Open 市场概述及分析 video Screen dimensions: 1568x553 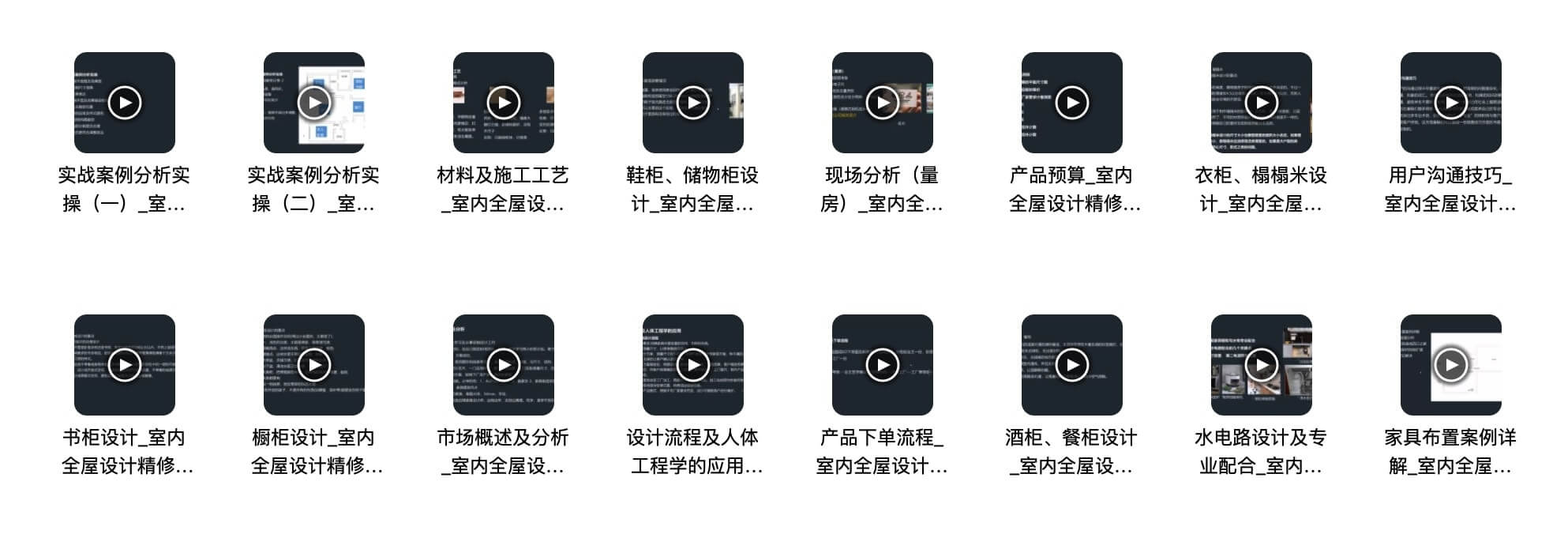503,365
